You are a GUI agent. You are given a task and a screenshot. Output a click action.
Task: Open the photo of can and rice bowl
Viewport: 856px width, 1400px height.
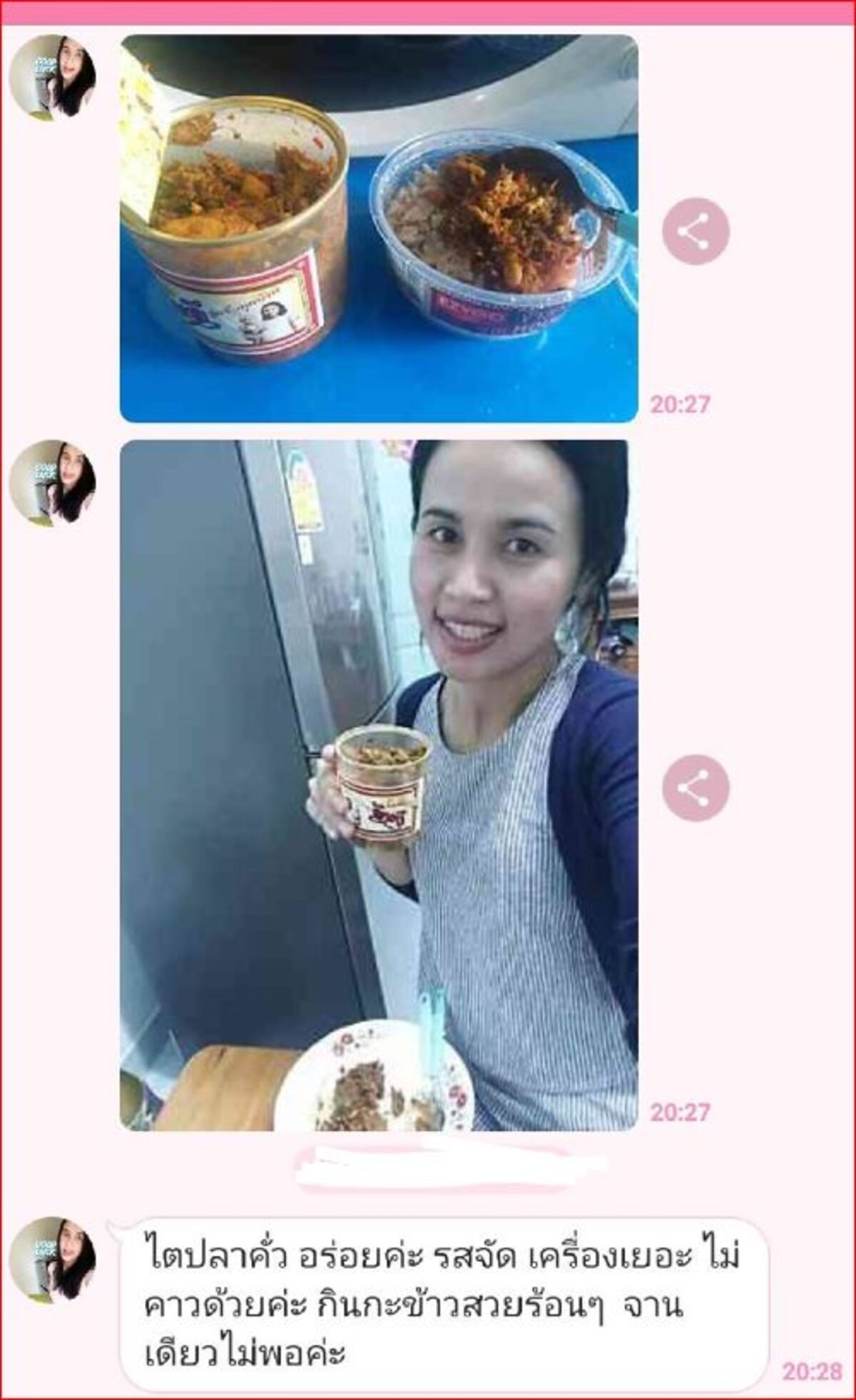(378, 228)
